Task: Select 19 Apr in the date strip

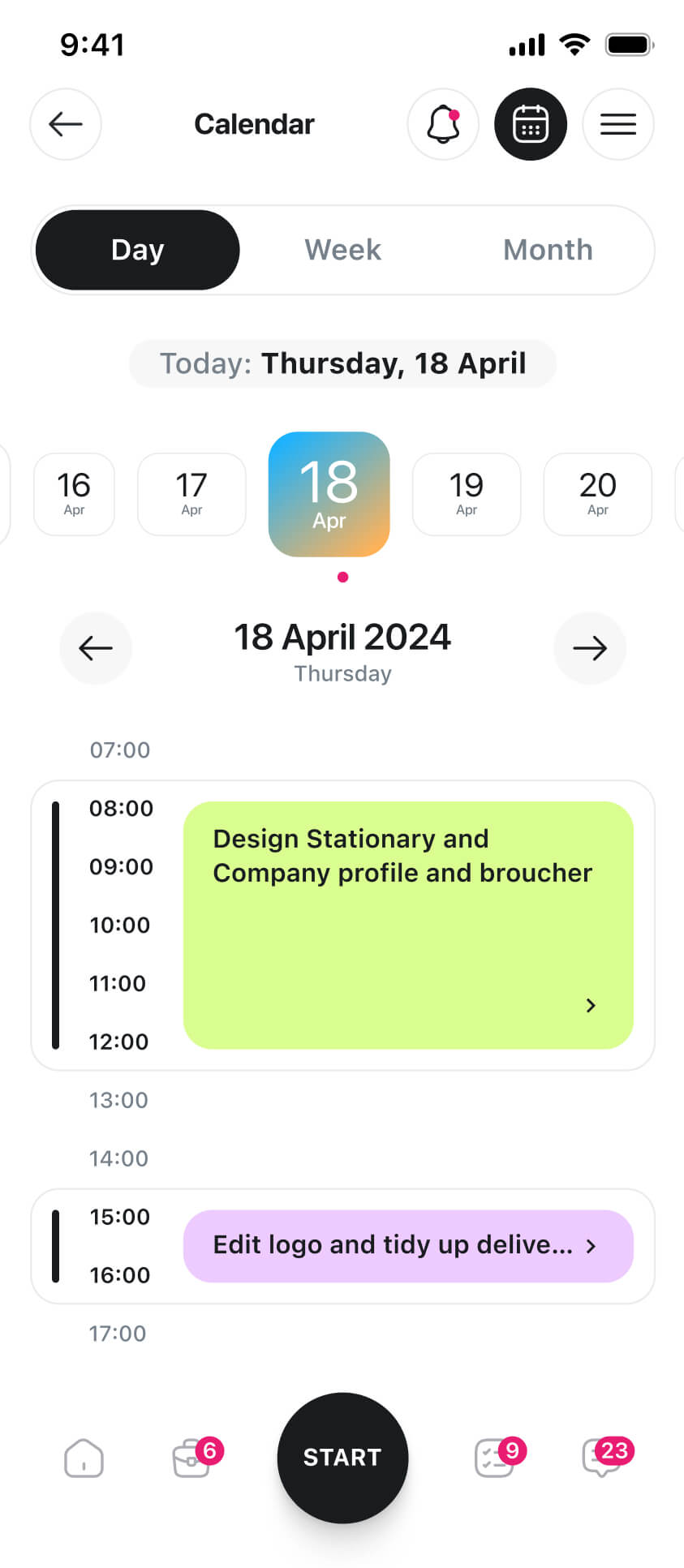Action: [467, 494]
